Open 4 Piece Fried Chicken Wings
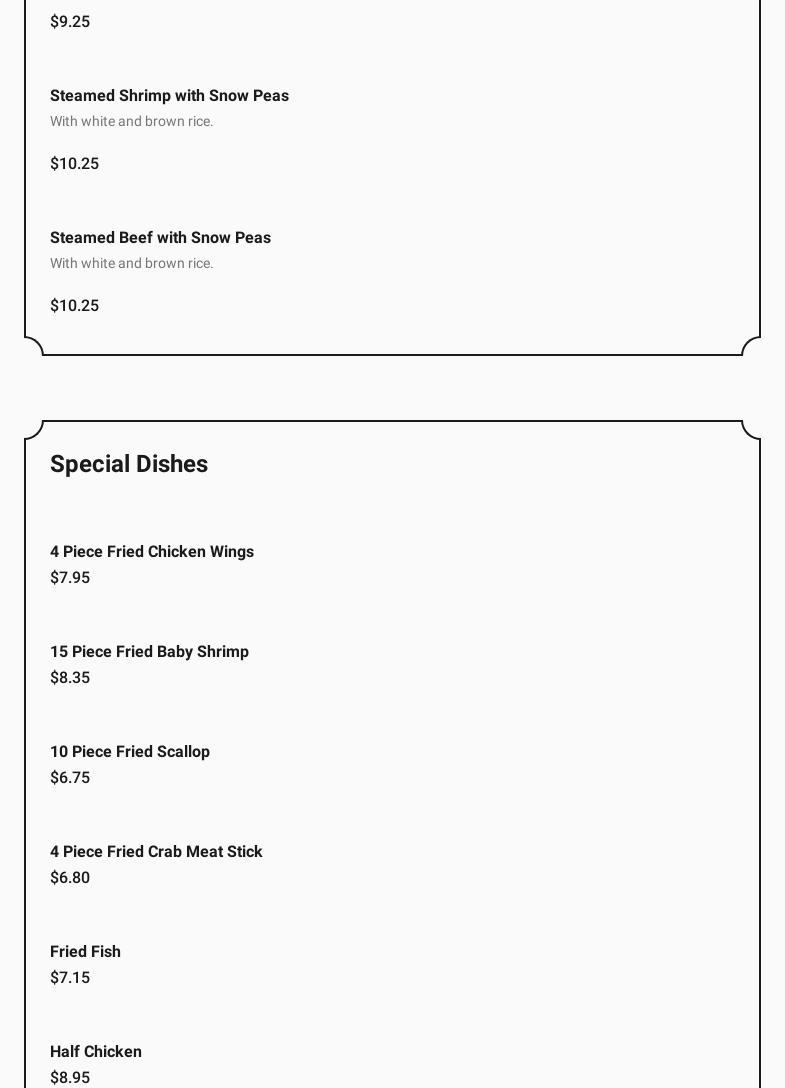The image size is (785, 1088). pyautogui.click(x=152, y=552)
